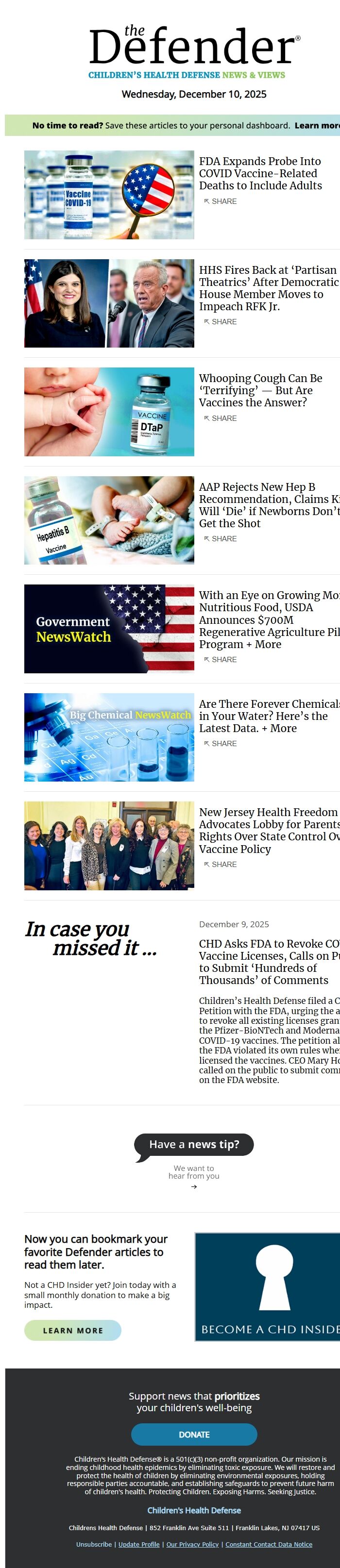Screen dimensions: 340x1568
Task: Share the New Jersey Health Freedom article
Action: tap(221, 865)
